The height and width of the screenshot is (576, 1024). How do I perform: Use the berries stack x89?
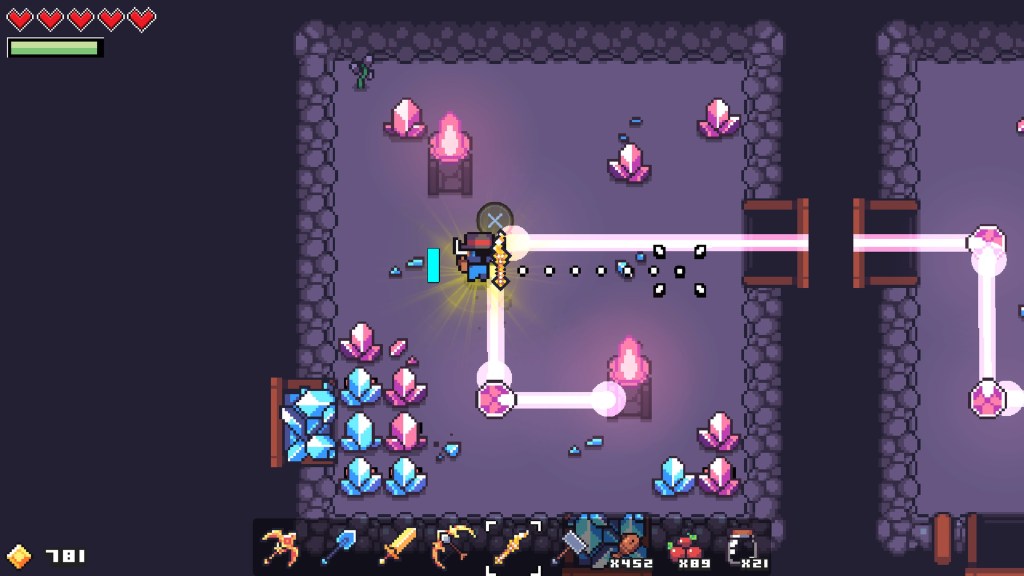686,548
